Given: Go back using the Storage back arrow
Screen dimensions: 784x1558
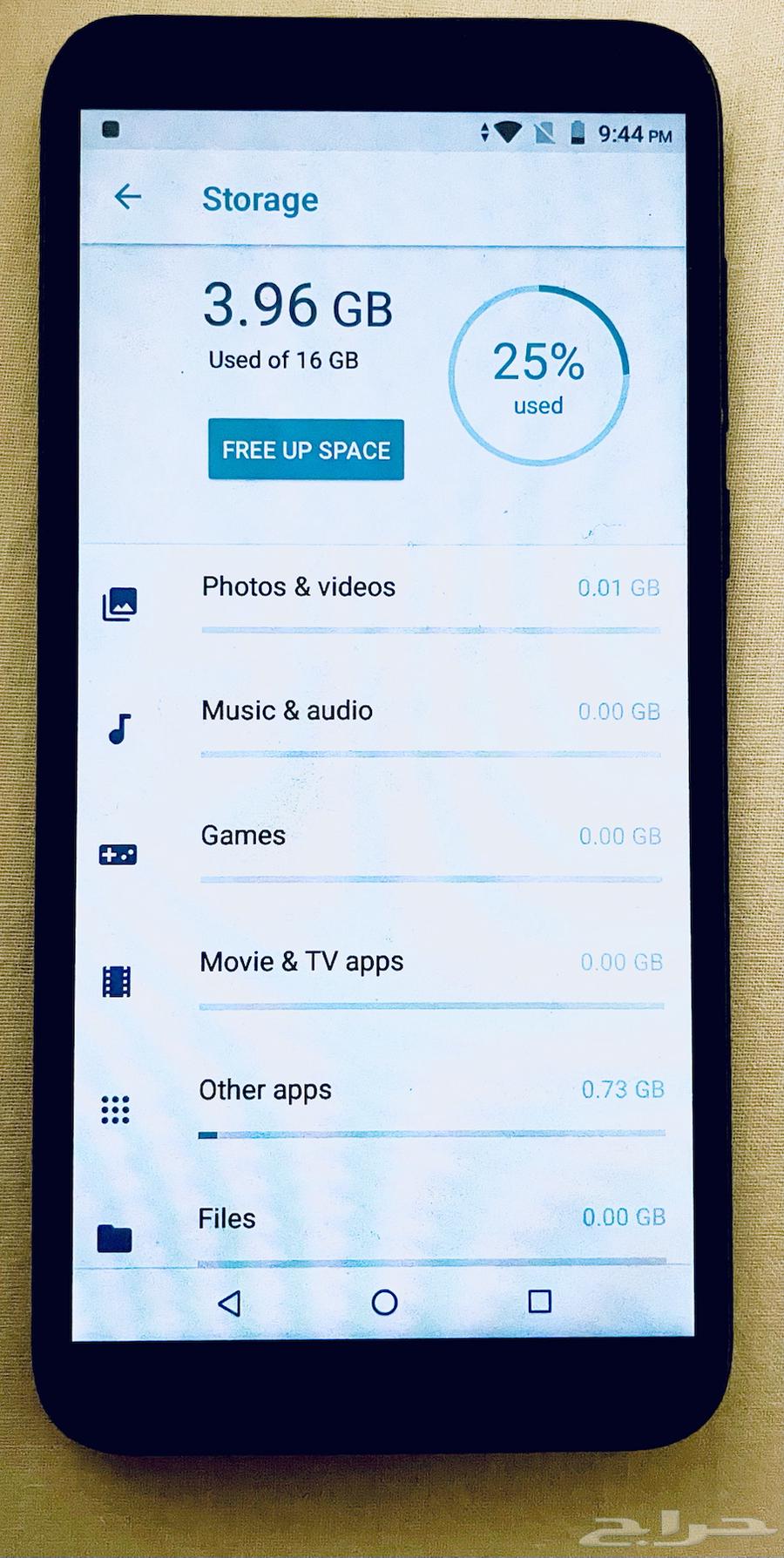Looking at the screenshot, I should [x=128, y=197].
